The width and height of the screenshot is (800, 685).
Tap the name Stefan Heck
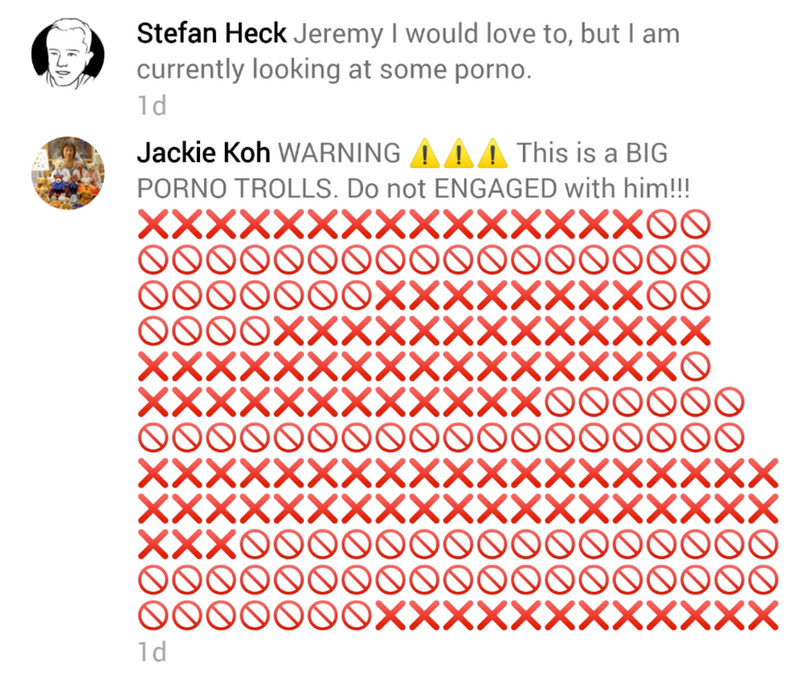click(211, 34)
